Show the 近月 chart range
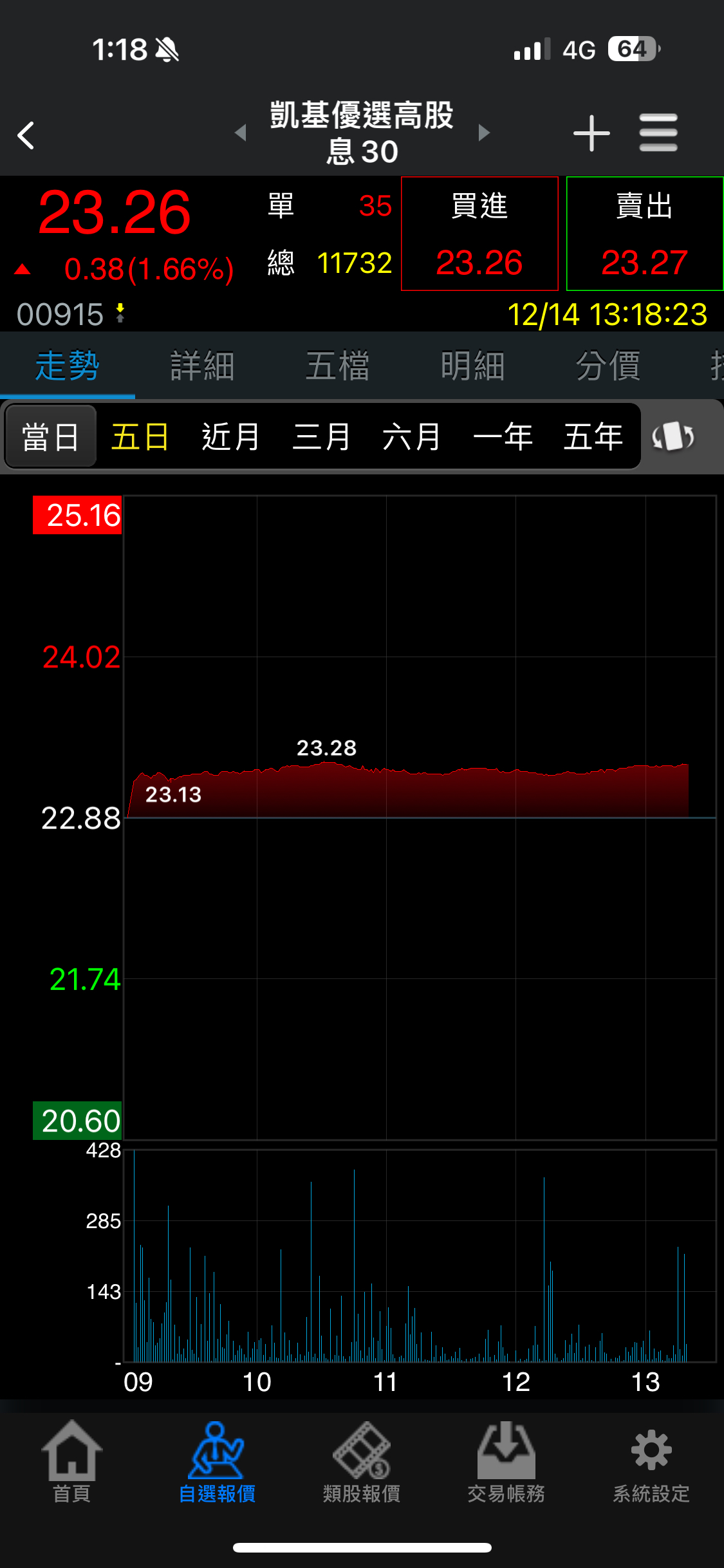The width and height of the screenshot is (724, 1568). (230, 437)
